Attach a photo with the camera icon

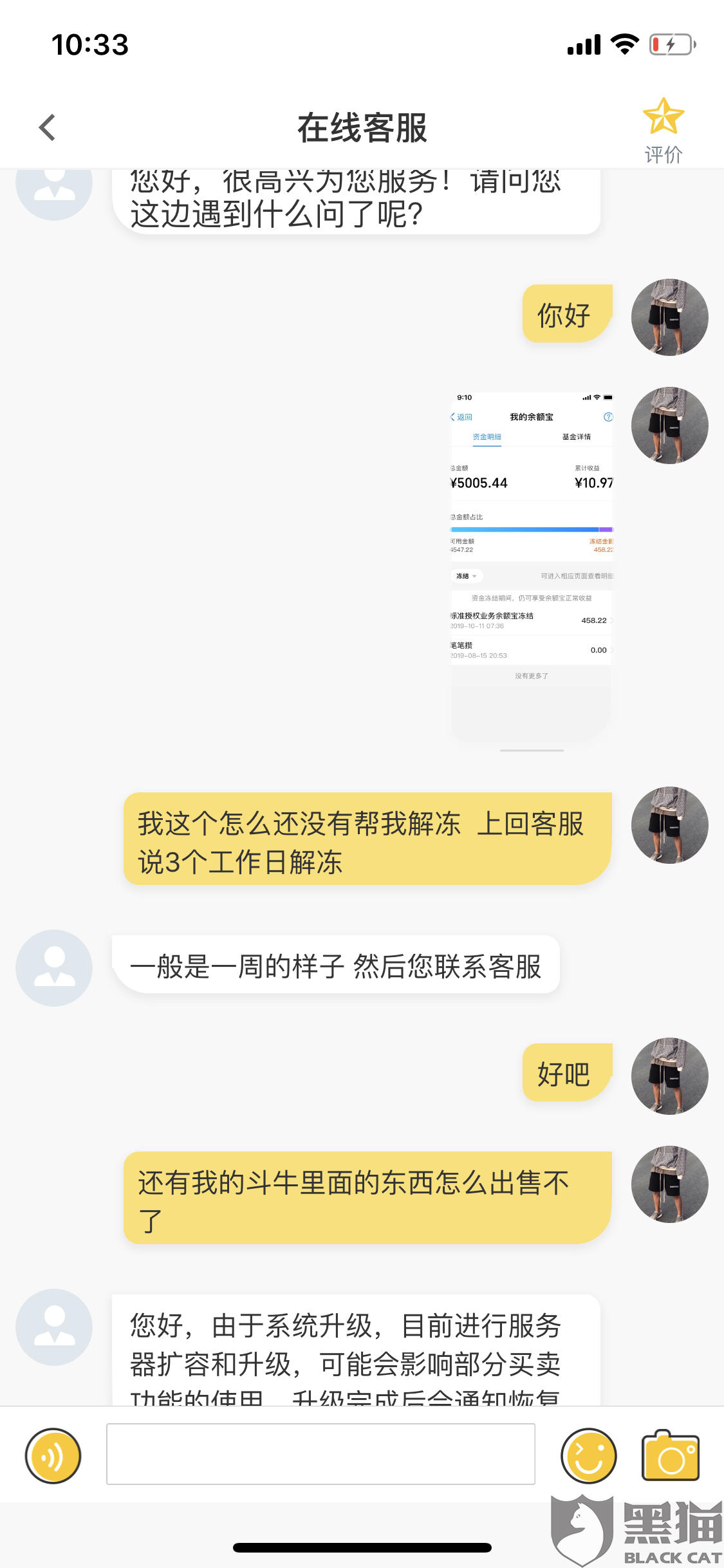click(671, 1455)
